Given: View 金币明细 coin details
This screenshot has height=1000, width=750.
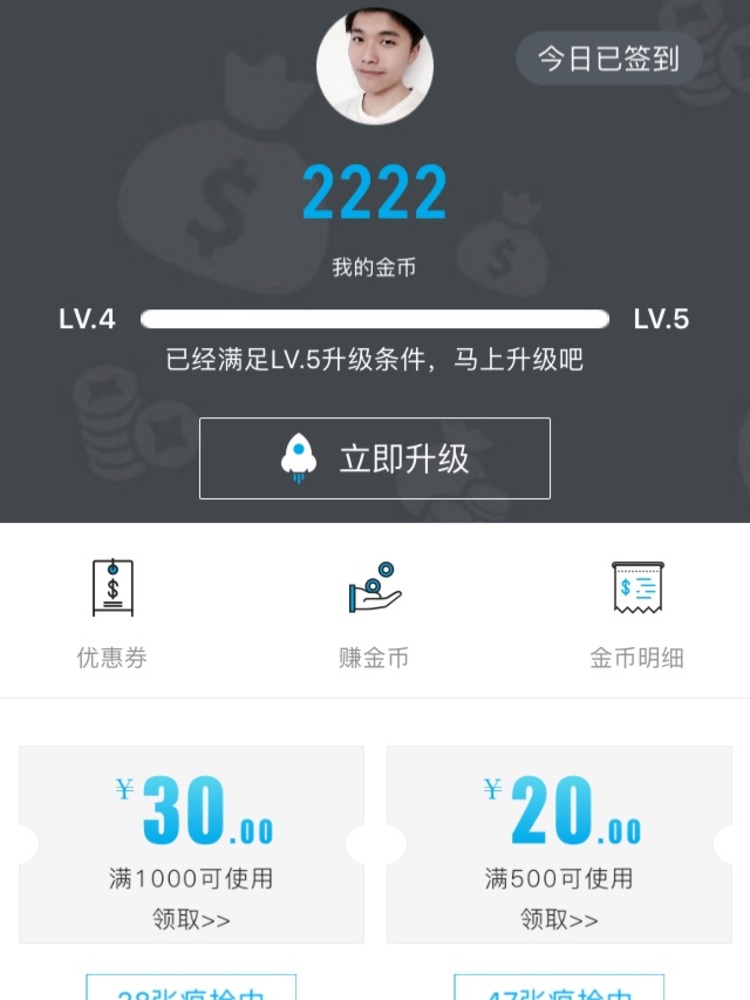Looking at the screenshot, I should point(637,612).
